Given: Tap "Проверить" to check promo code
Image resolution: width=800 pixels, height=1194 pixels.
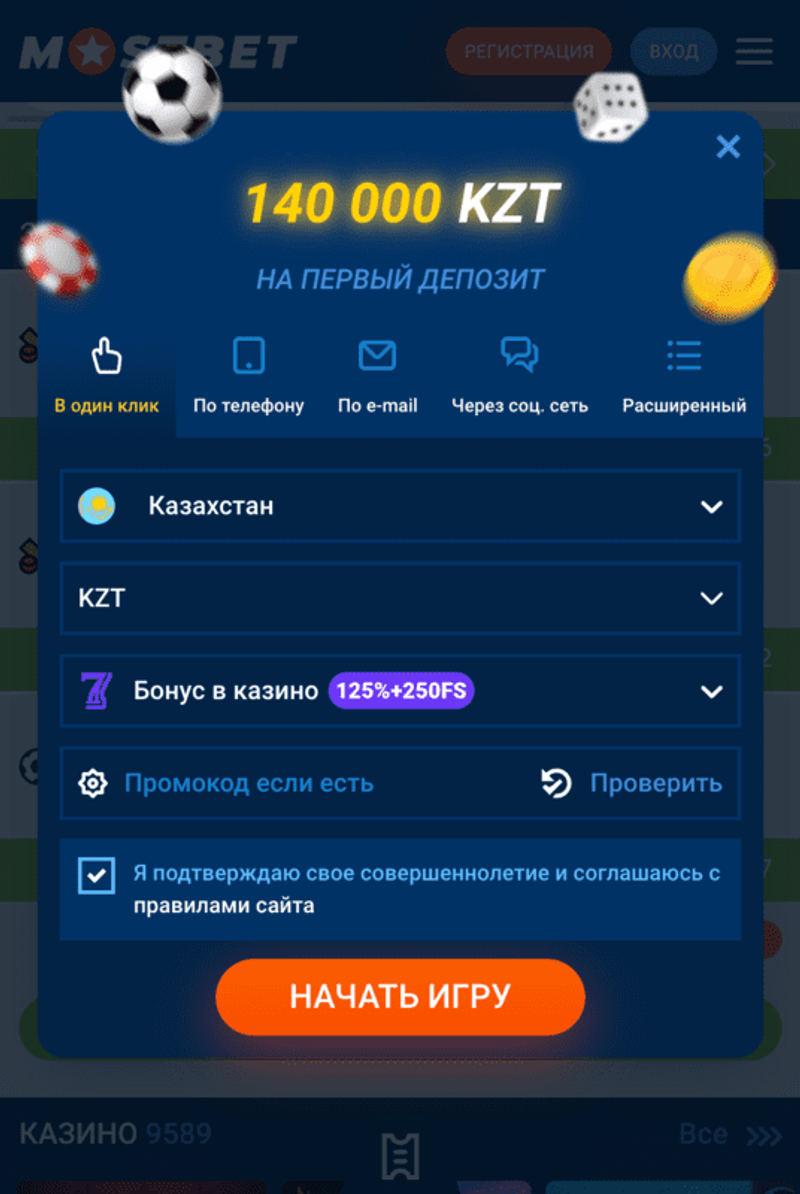Looking at the screenshot, I should pos(632,783).
